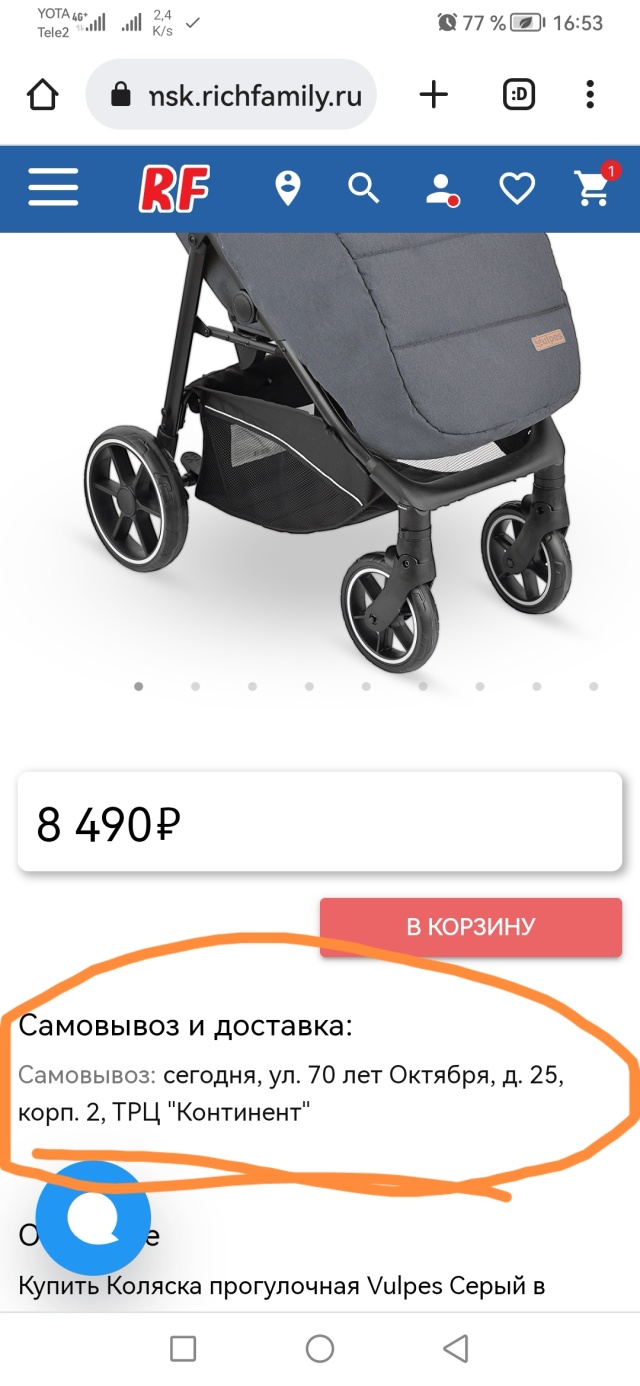Screen dimensions: 640x1386
Task: Go to the browser home page
Action: pyautogui.click(x=43, y=95)
